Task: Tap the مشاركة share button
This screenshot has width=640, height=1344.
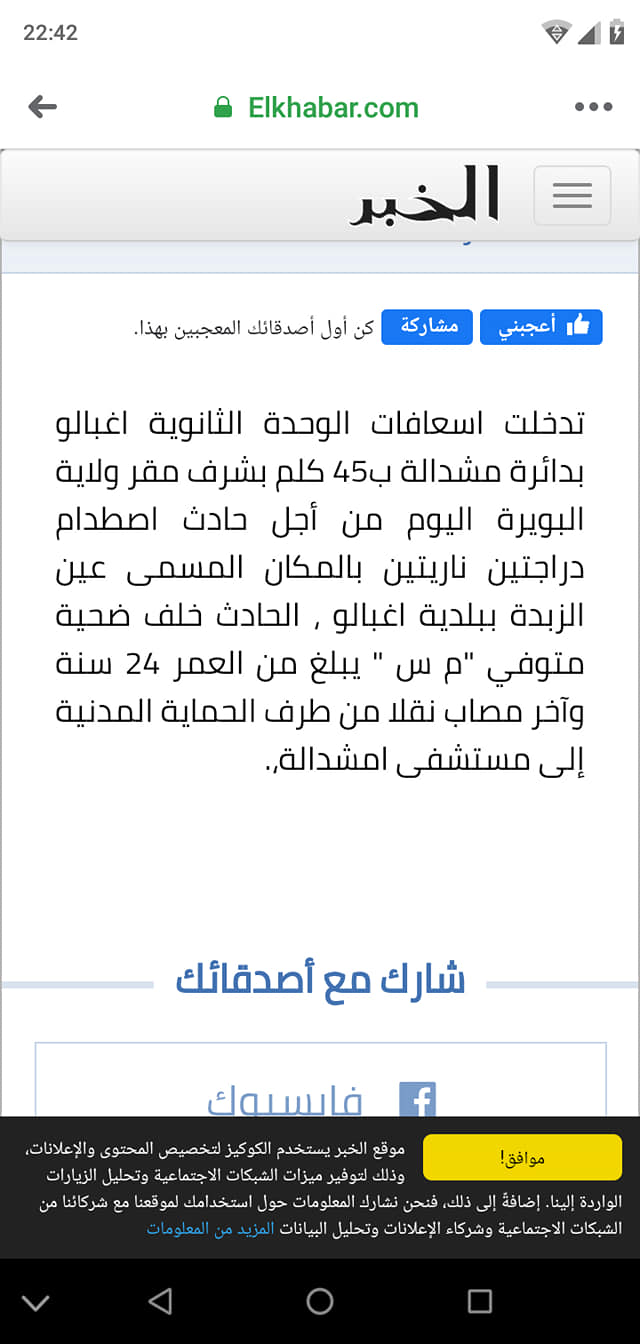Action: pyautogui.click(x=427, y=327)
